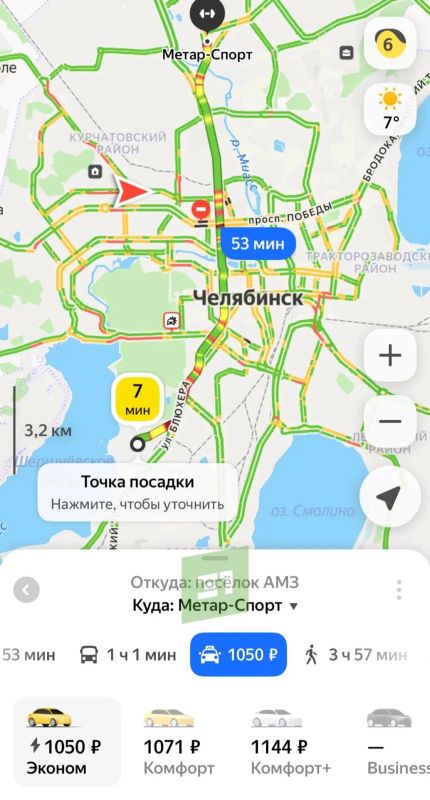
Task: Tap the Метар-Спорт destination pin
Action: point(207,15)
